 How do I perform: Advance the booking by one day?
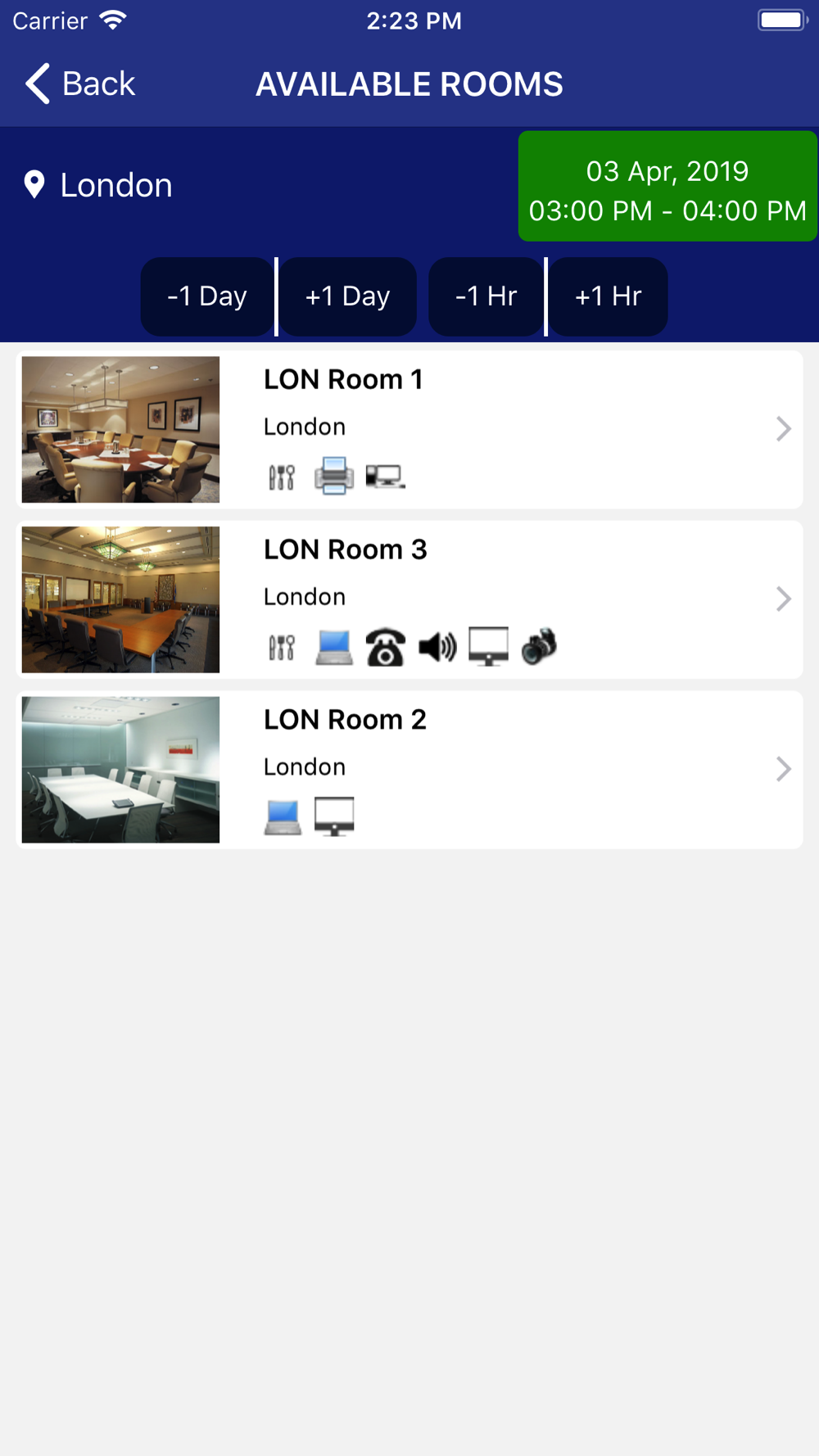347,296
